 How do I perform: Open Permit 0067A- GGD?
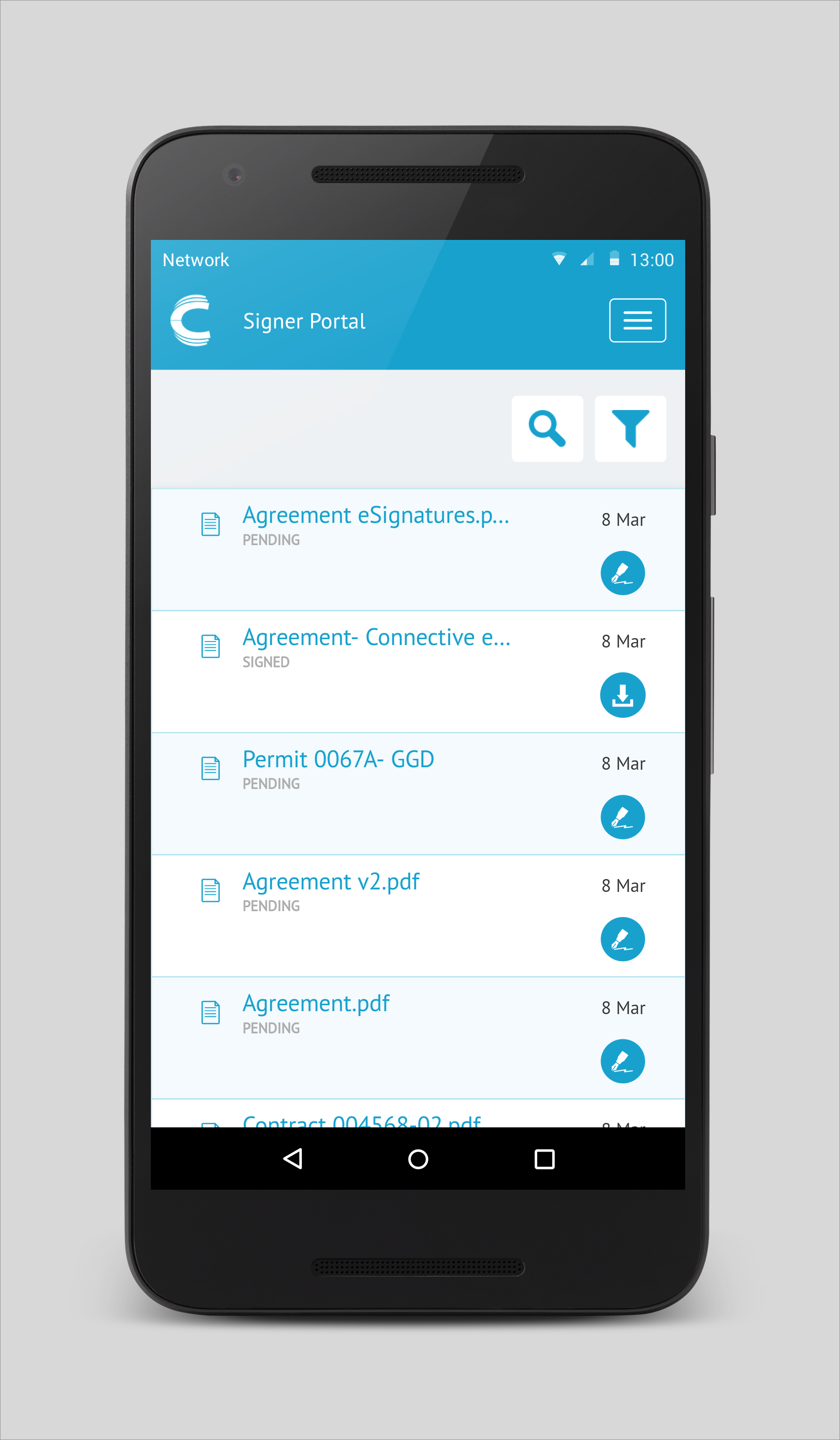(338, 759)
